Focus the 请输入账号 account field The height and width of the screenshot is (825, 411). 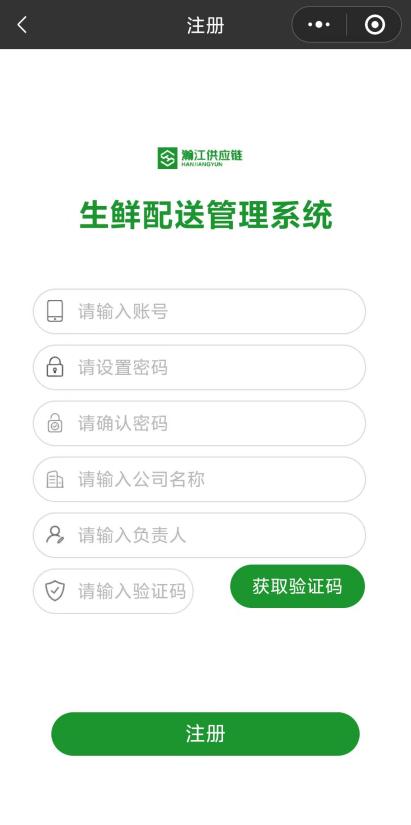point(199,311)
